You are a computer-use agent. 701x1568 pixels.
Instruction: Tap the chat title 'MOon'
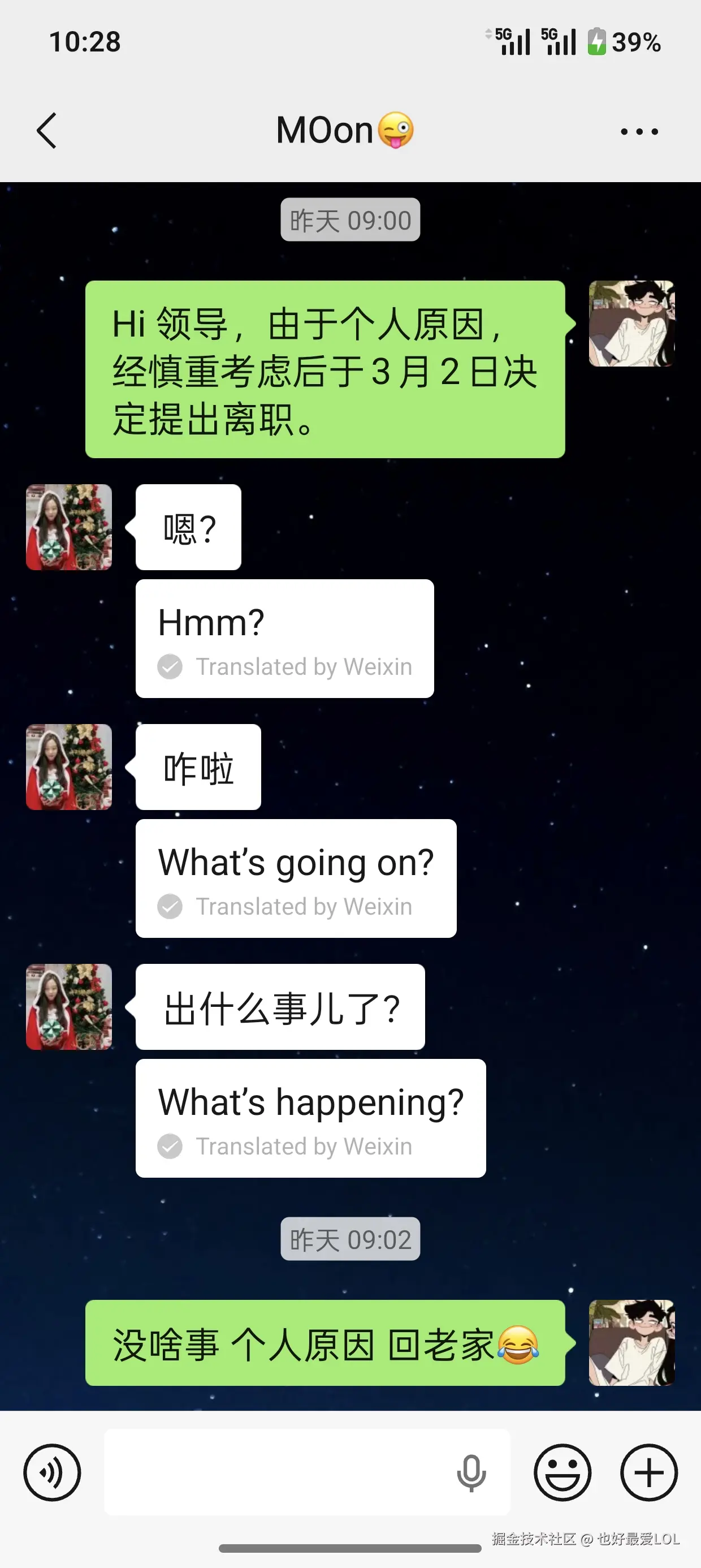(x=344, y=130)
